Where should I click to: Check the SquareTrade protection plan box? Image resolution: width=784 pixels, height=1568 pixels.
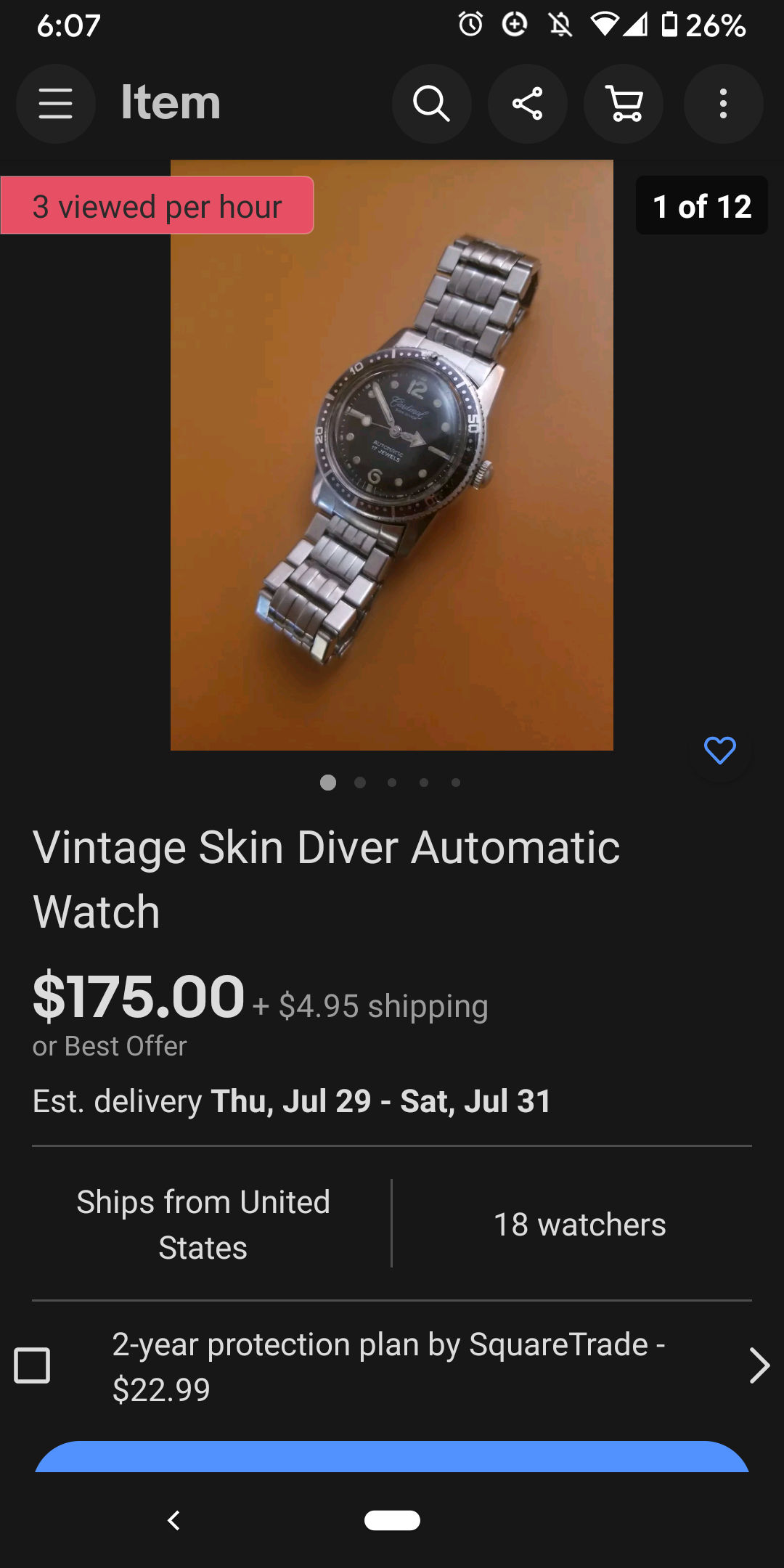(x=33, y=1365)
